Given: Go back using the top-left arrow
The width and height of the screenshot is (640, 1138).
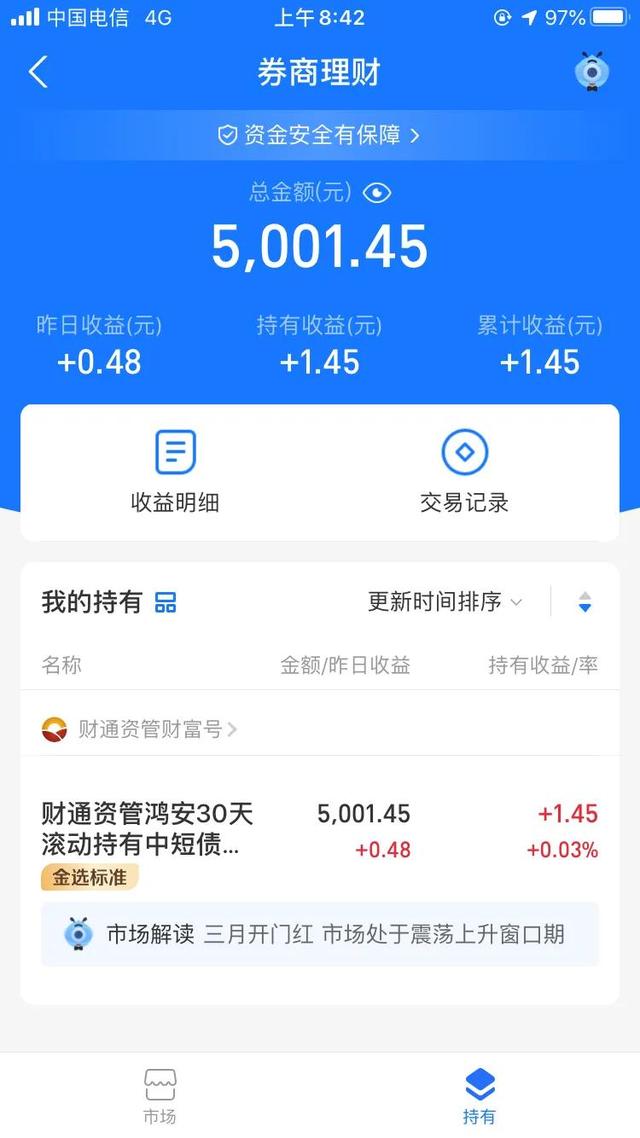Looking at the screenshot, I should (38, 72).
